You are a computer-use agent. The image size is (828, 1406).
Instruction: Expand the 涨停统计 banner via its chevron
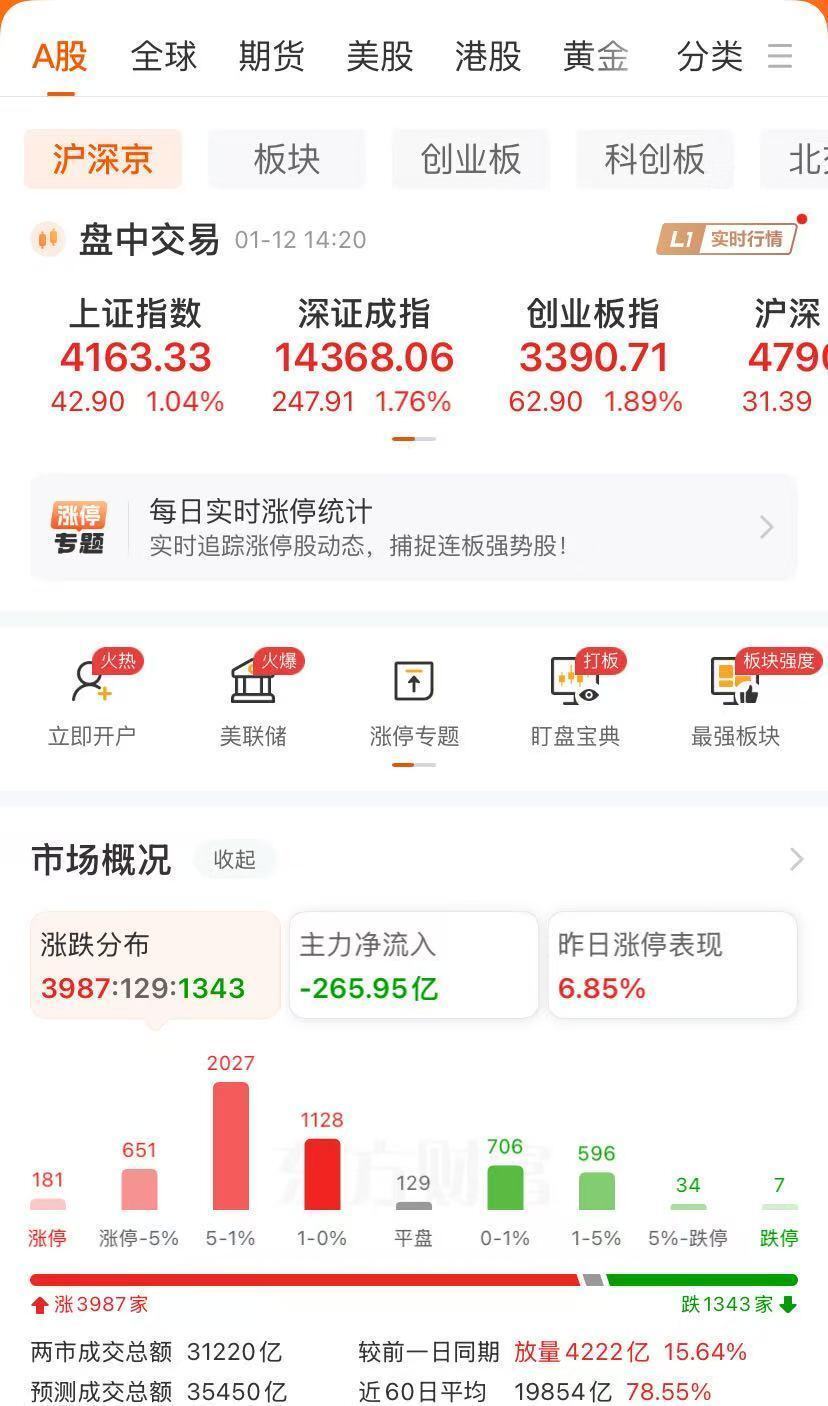click(x=766, y=527)
